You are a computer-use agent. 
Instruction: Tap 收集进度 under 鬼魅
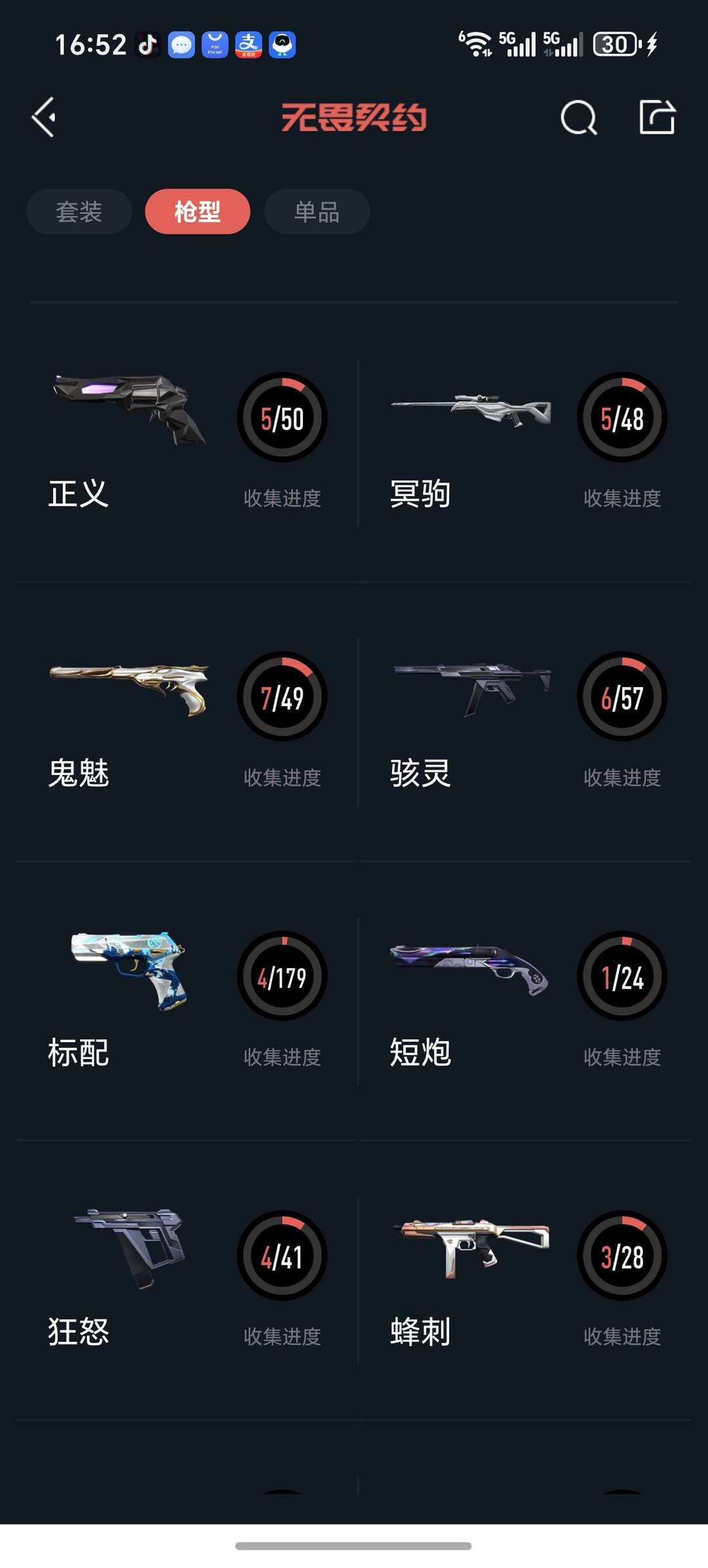pos(281,778)
